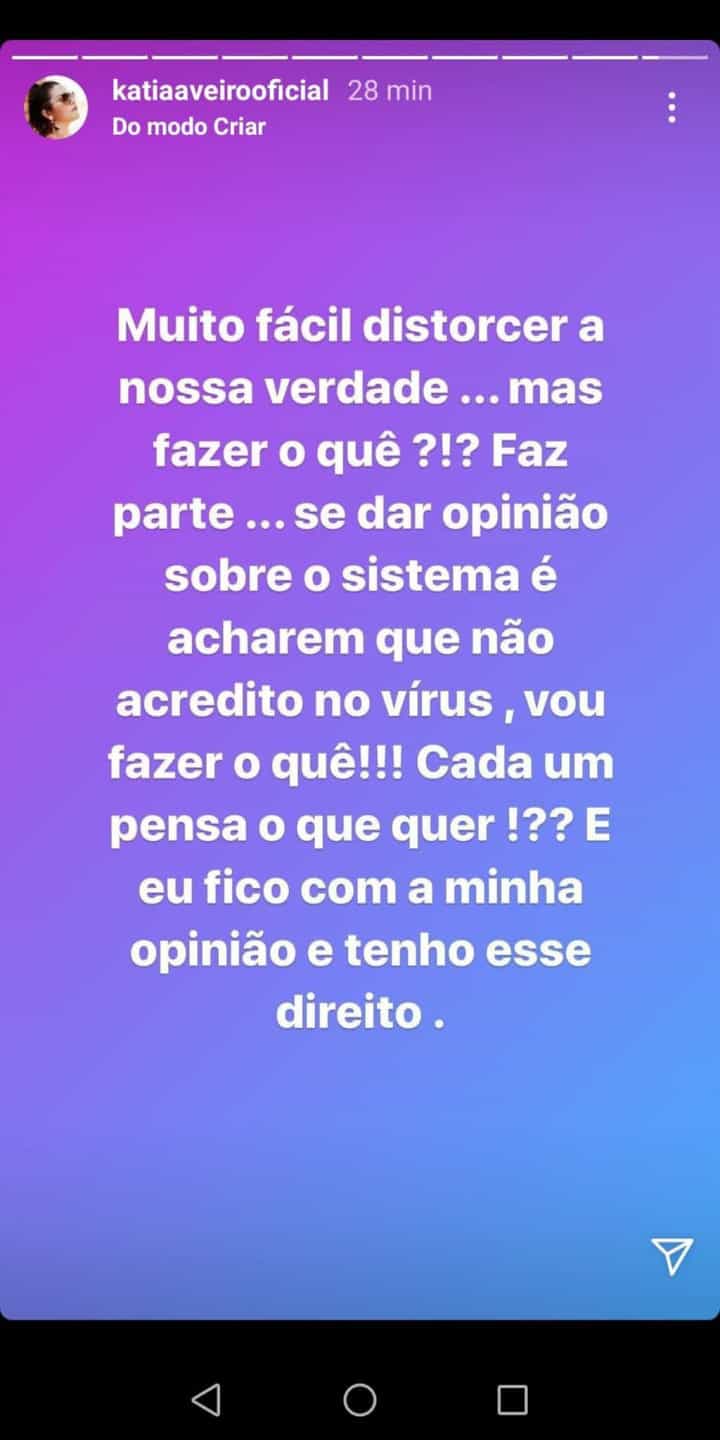Open katiaaveirooficial's profile picture
The image size is (720, 1440).
[56, 107]
